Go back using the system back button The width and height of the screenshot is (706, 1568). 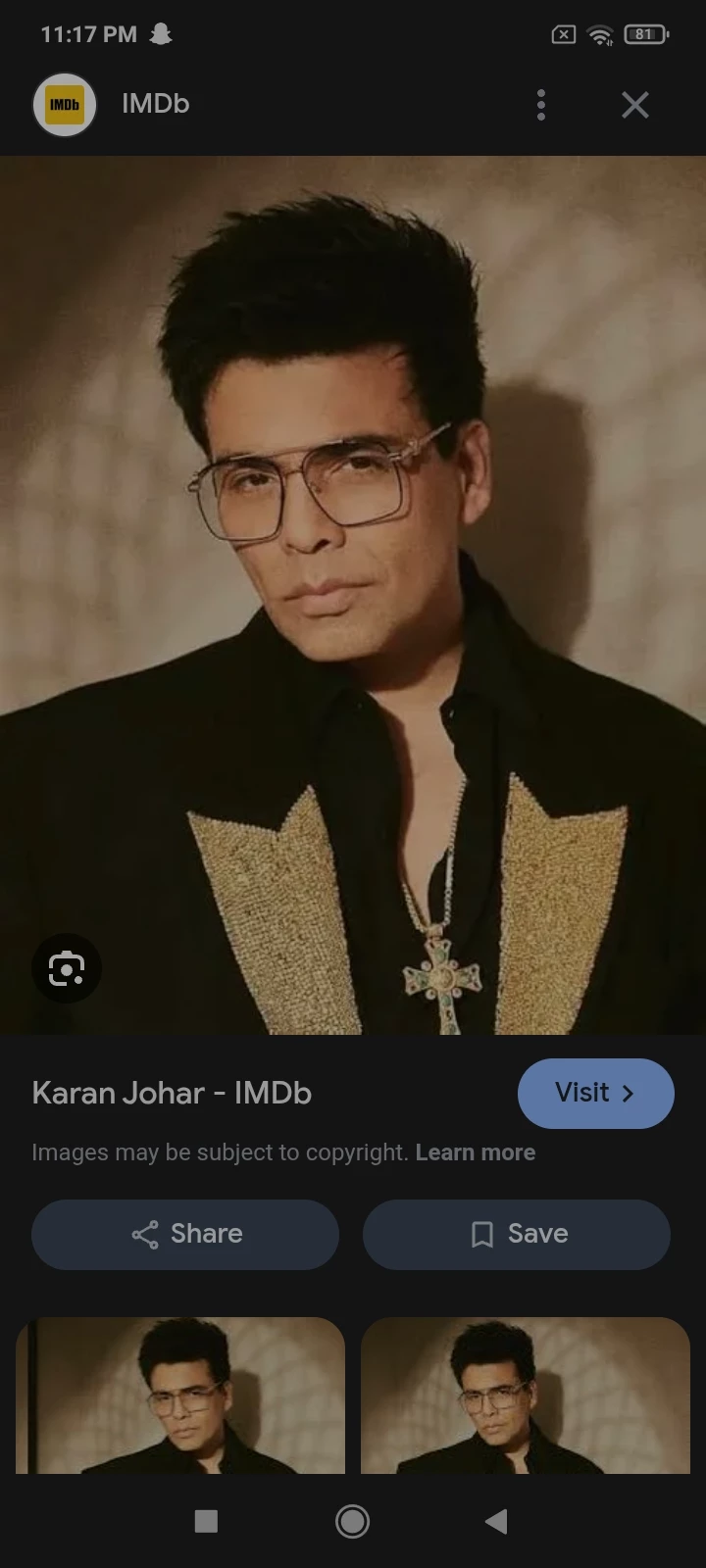[496, 1521]
